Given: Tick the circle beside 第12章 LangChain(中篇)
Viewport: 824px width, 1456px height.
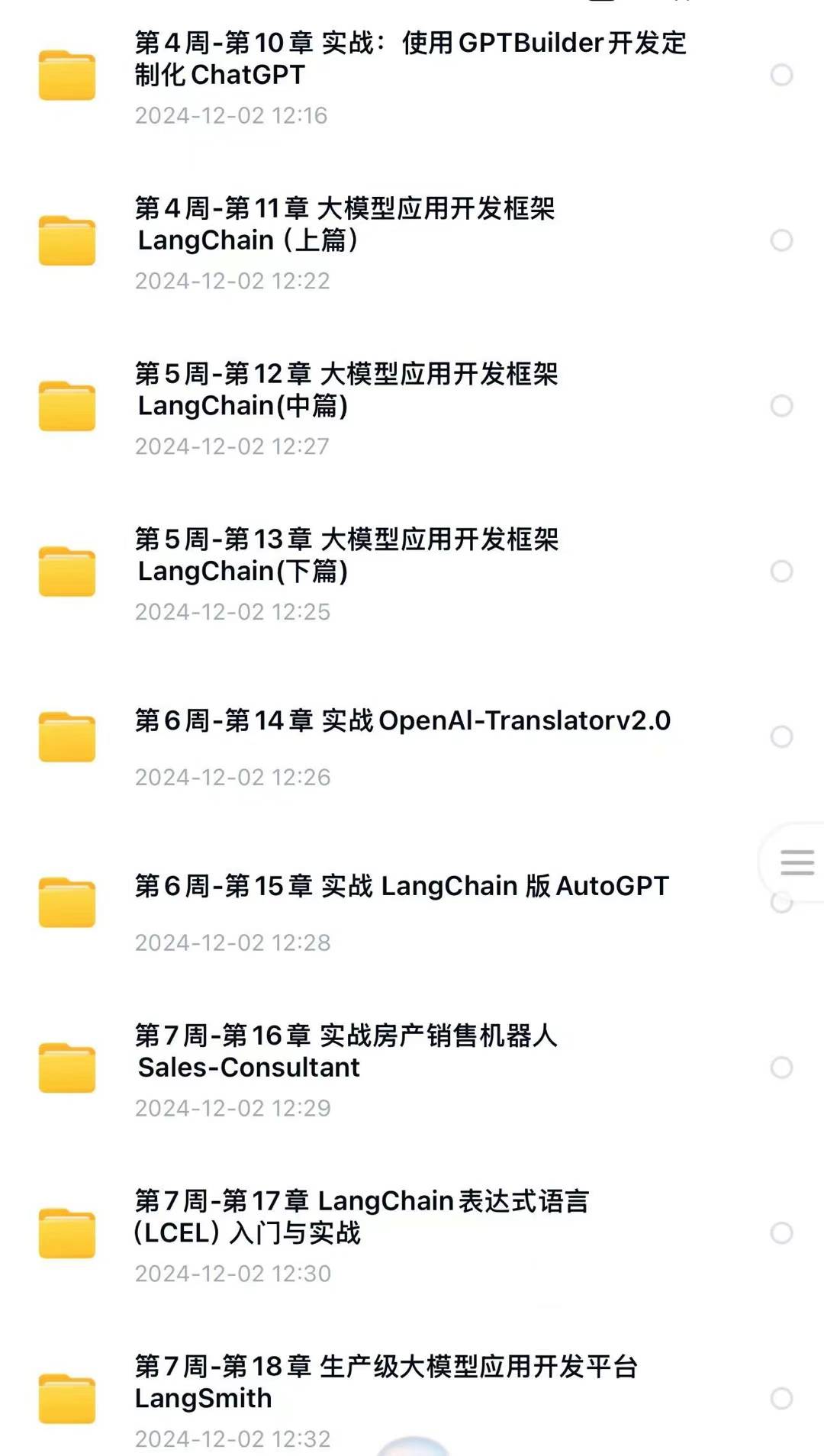Looking at the screenshot, I should (781, 406).
